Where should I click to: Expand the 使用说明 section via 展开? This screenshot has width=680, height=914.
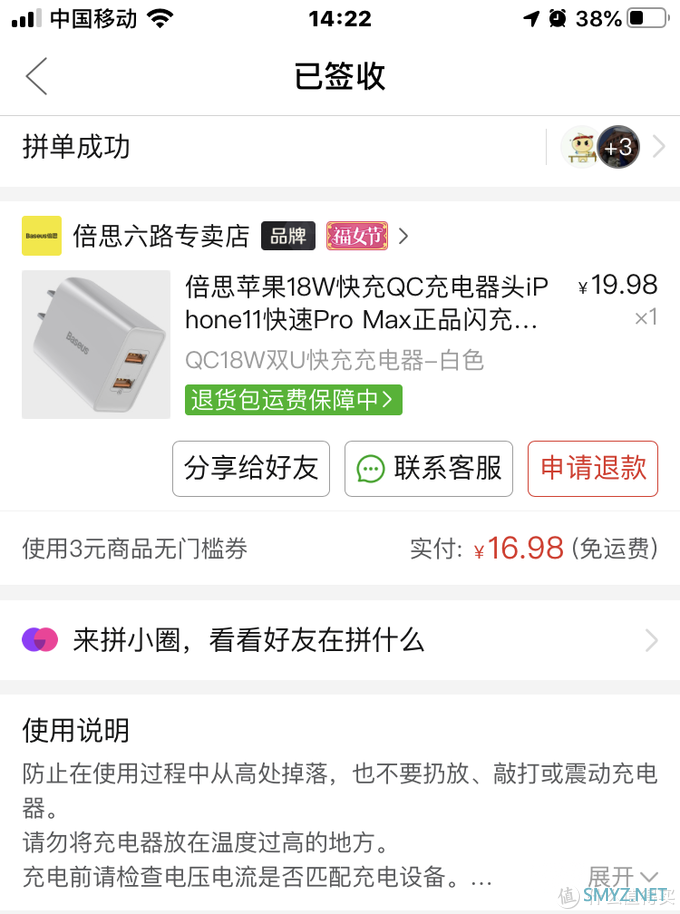coord(622,877)
